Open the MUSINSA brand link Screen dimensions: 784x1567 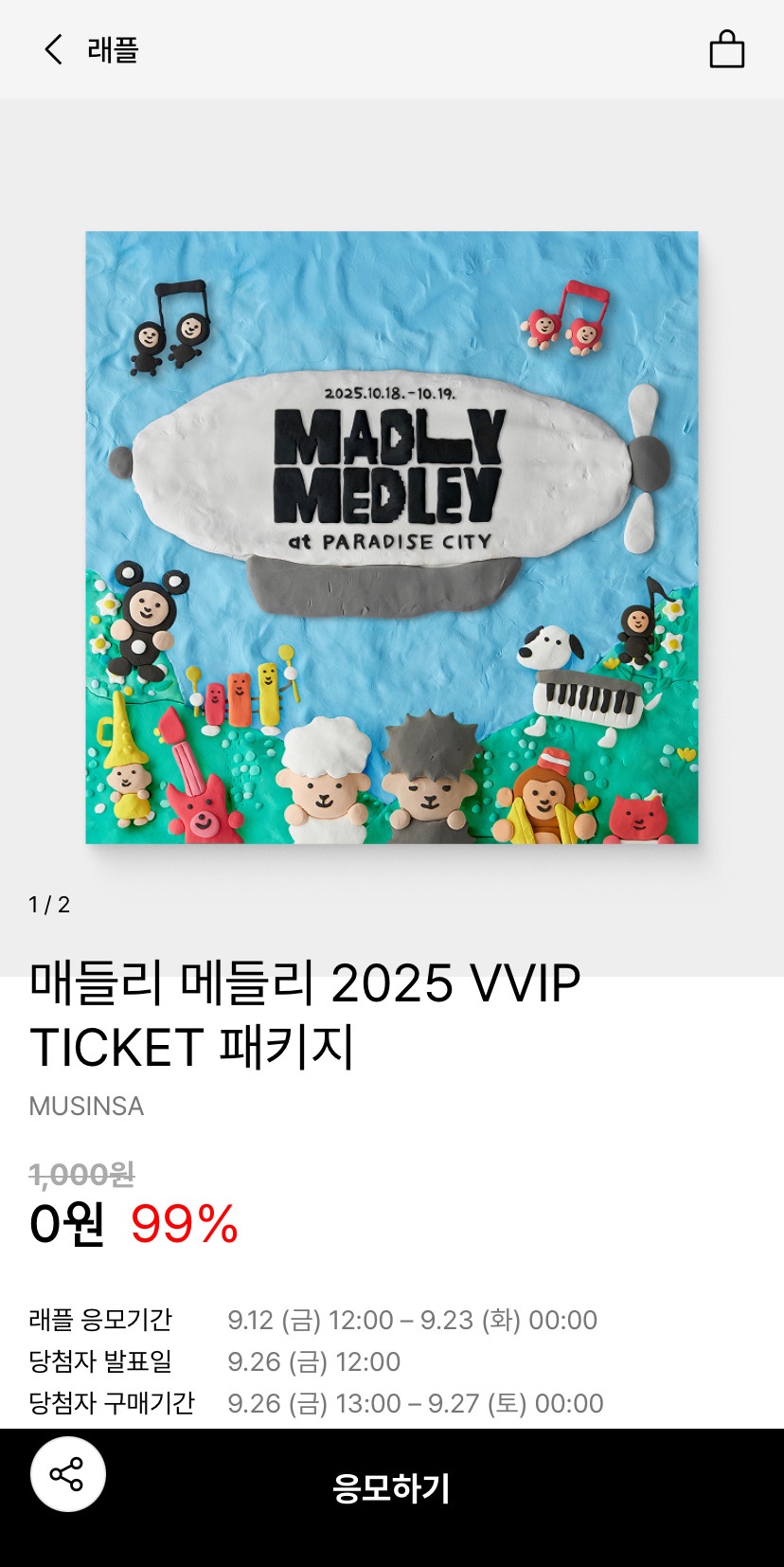[x=86, y=1106]
